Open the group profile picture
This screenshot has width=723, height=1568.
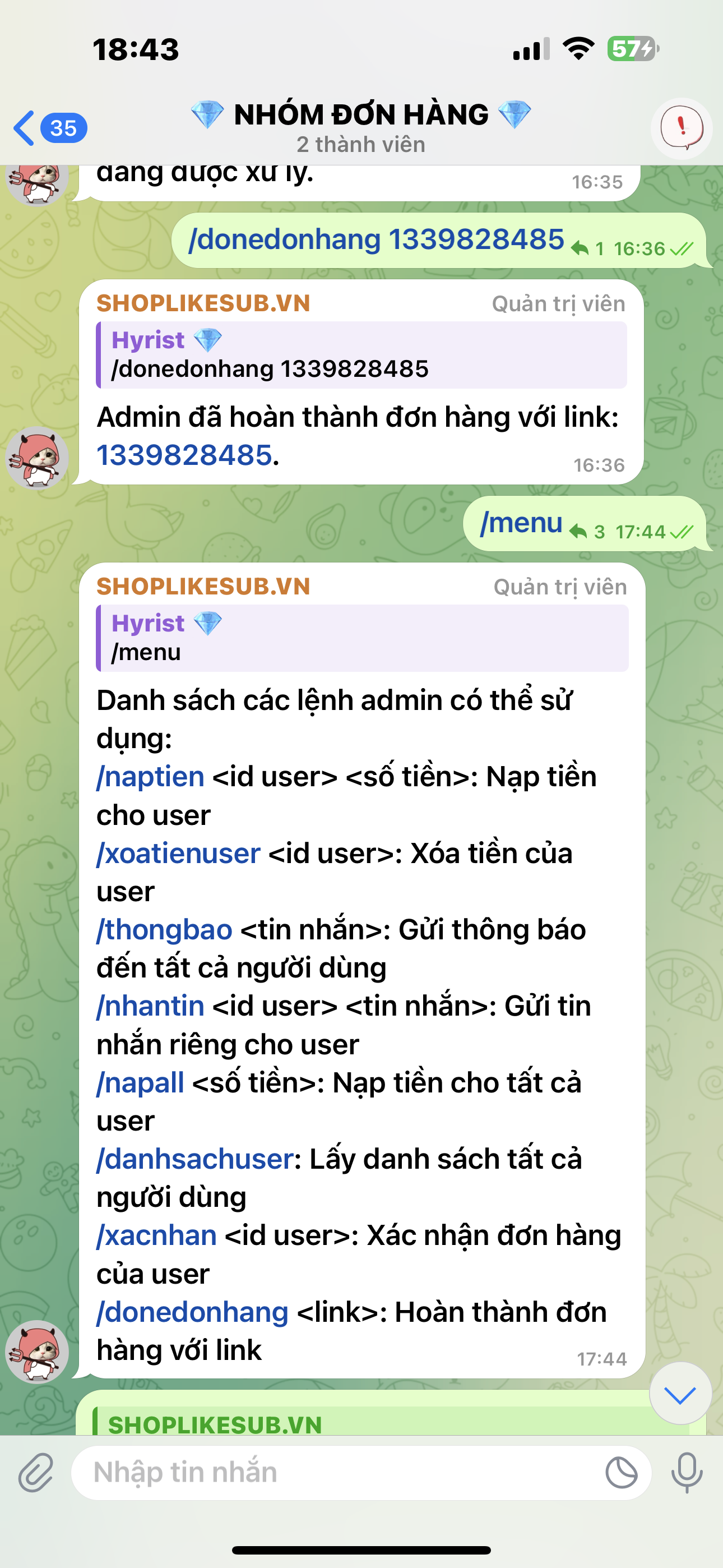[681, 128]
